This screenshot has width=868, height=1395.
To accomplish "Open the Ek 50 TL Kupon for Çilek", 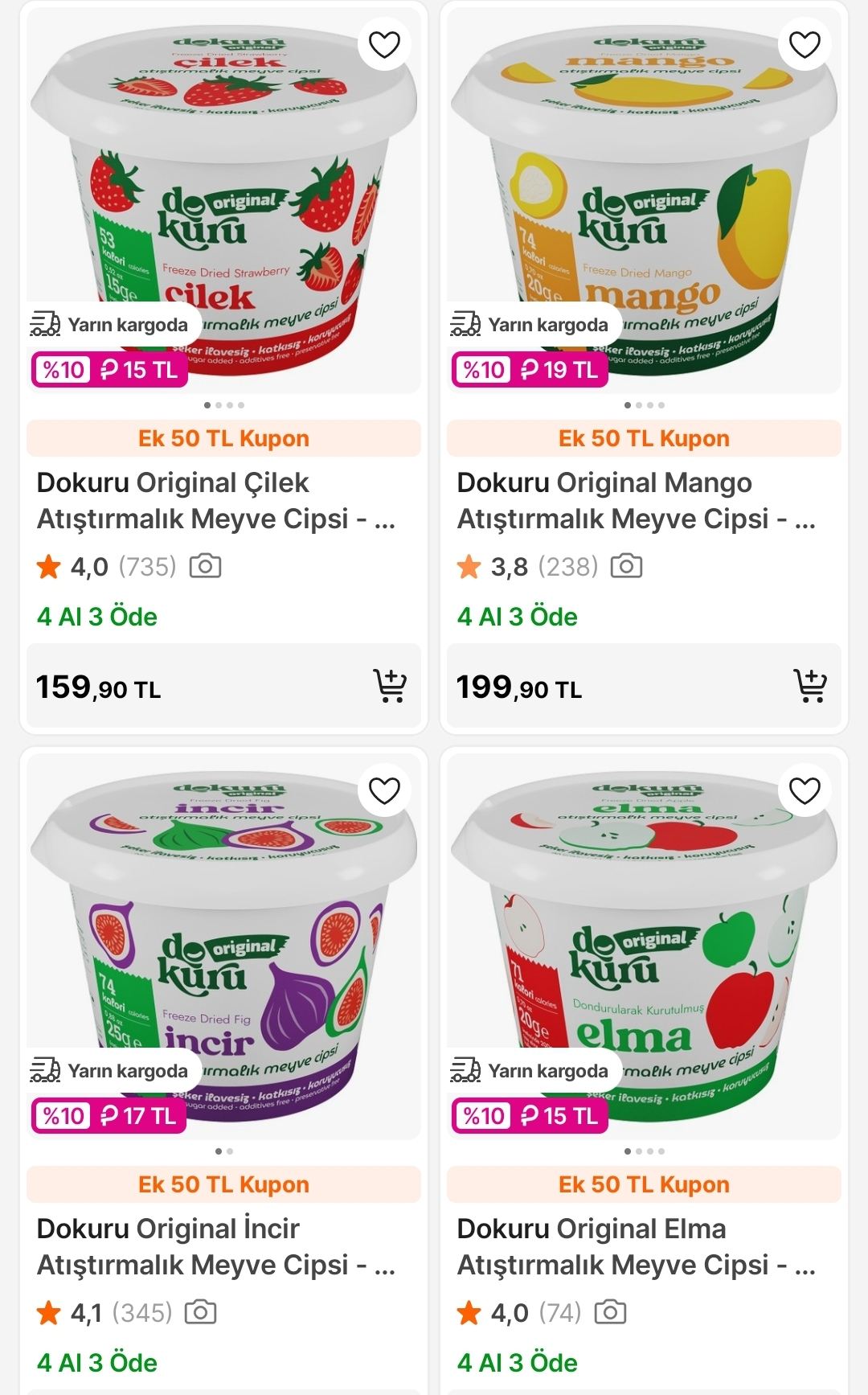I will pyautogui.click(x=223, y=438).
